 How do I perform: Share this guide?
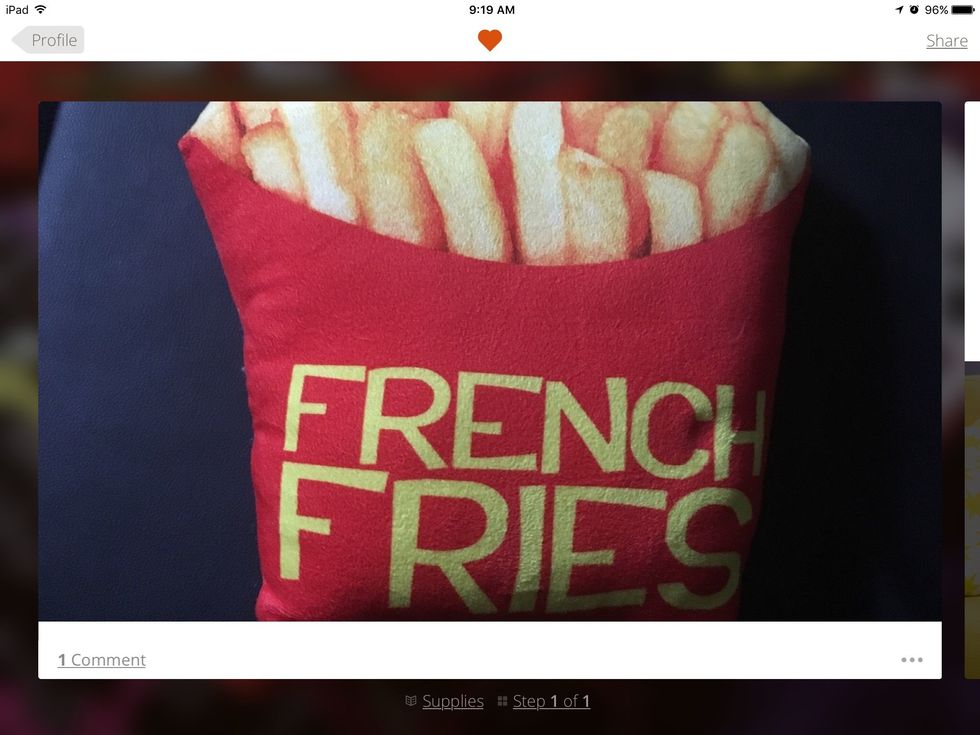click(946, 40)
